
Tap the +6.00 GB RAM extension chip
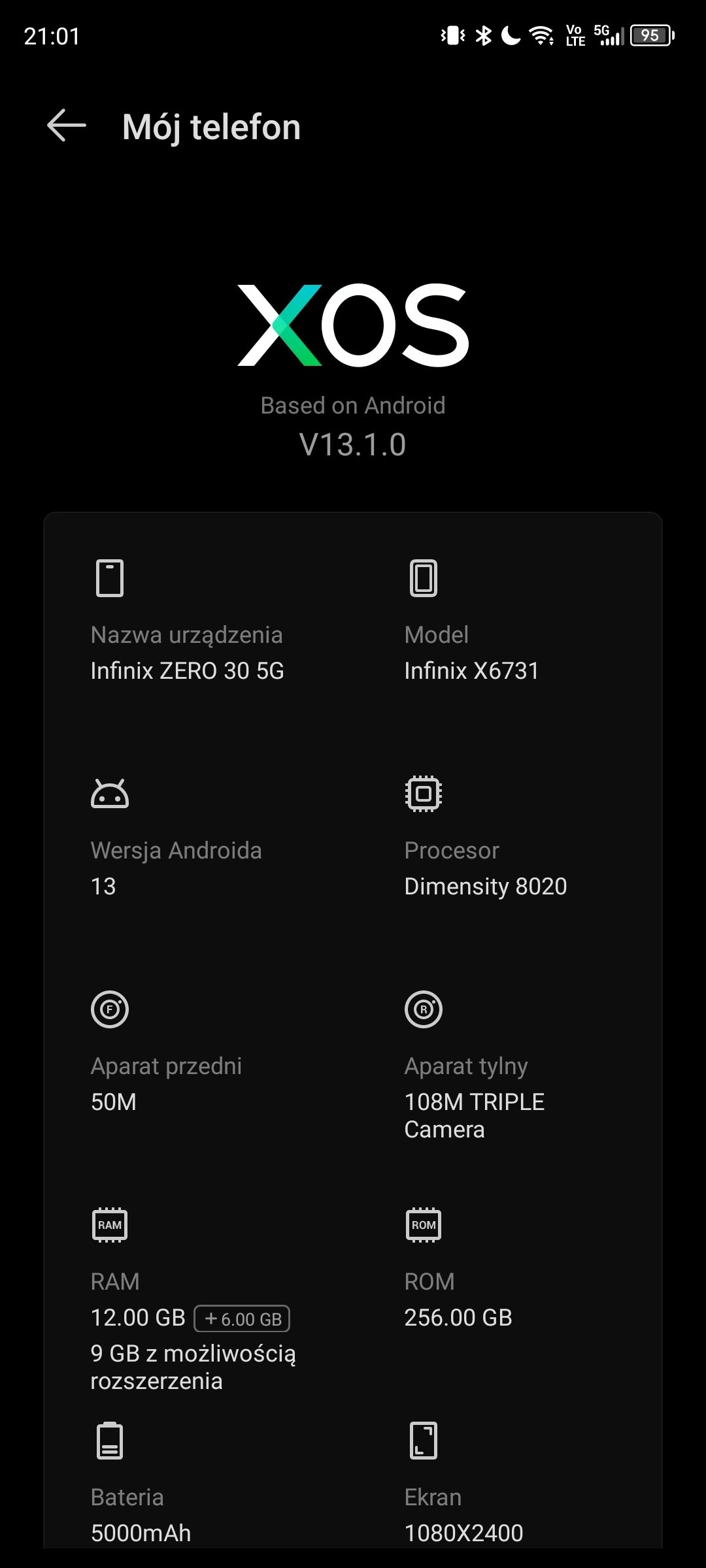click(243, 1318)
